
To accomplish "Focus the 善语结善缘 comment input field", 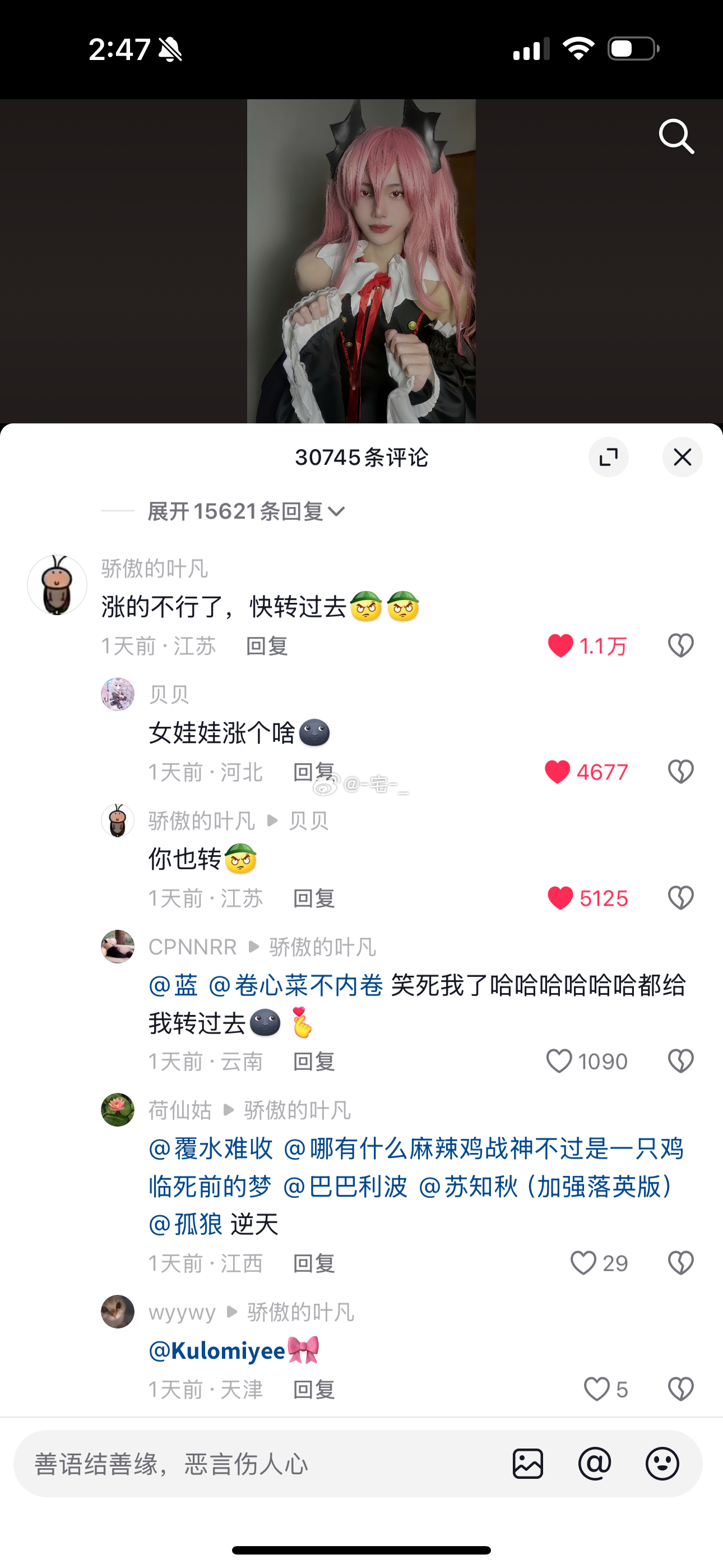I will (x=256, y=1464).
